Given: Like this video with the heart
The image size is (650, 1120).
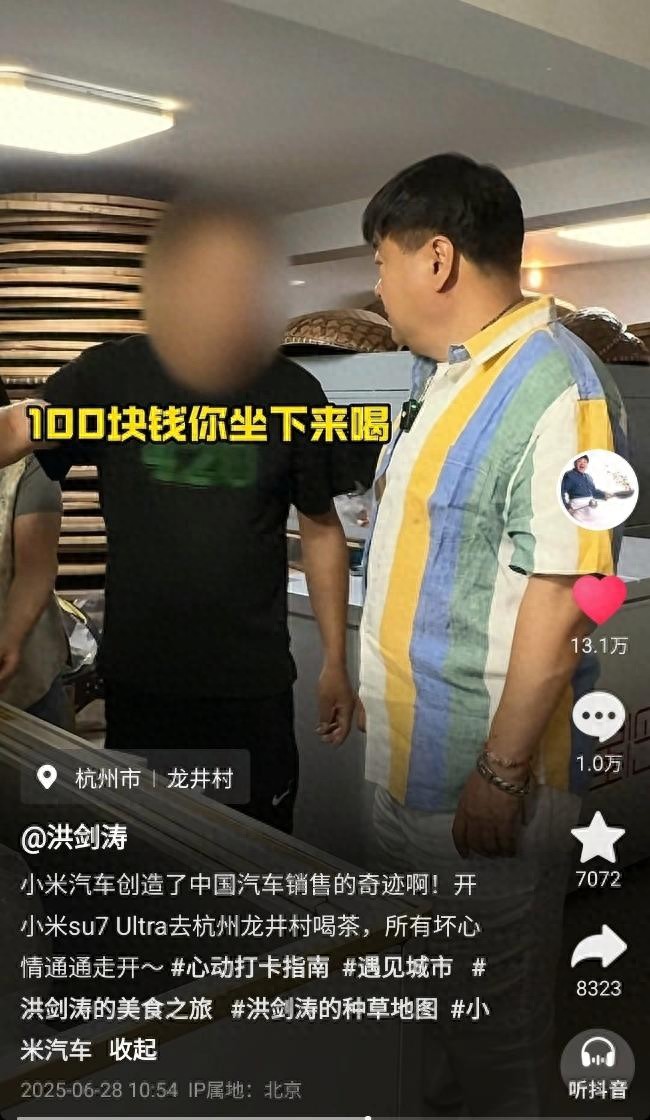Looking at the screenshot, I should pos(598,600).
